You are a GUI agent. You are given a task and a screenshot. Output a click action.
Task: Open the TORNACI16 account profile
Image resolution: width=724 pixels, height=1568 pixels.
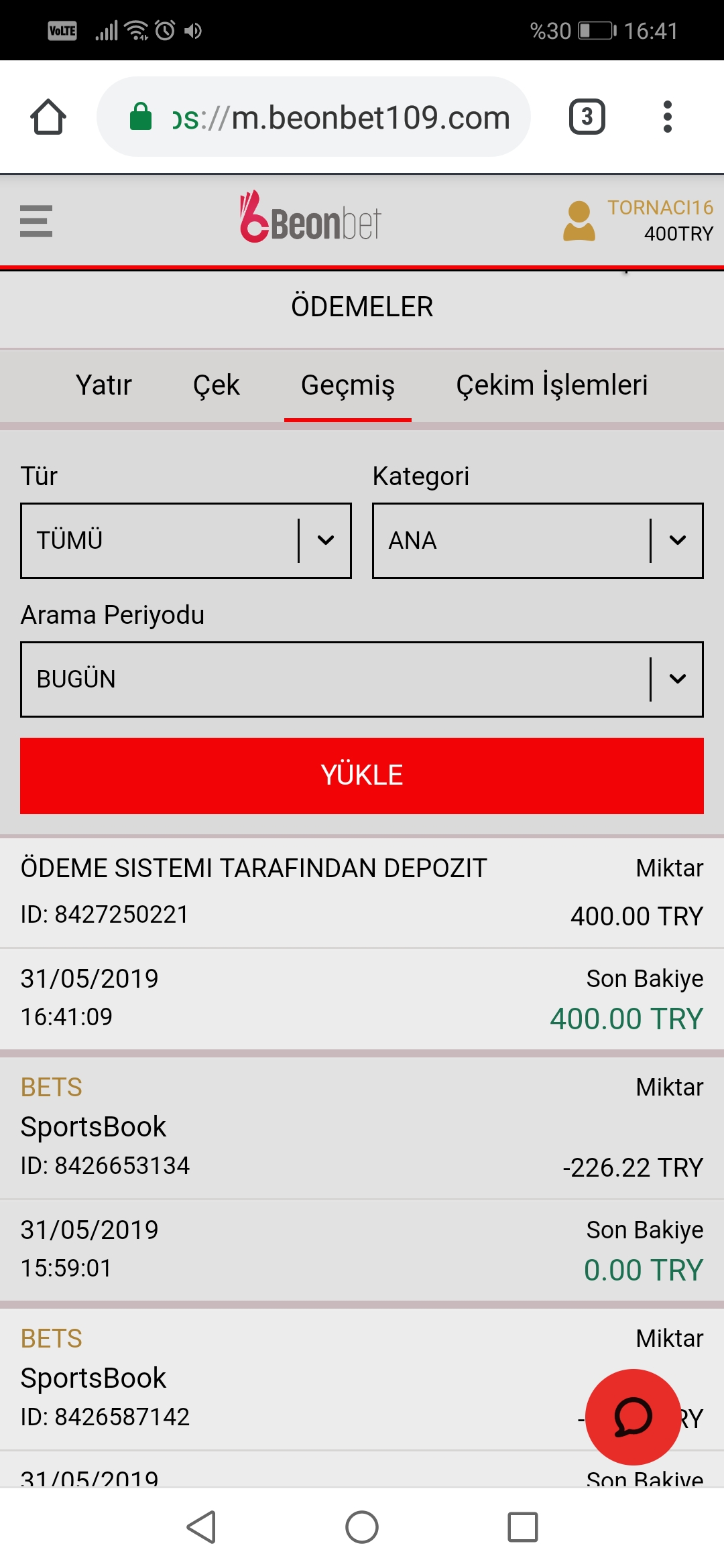(x=638, y=220)
